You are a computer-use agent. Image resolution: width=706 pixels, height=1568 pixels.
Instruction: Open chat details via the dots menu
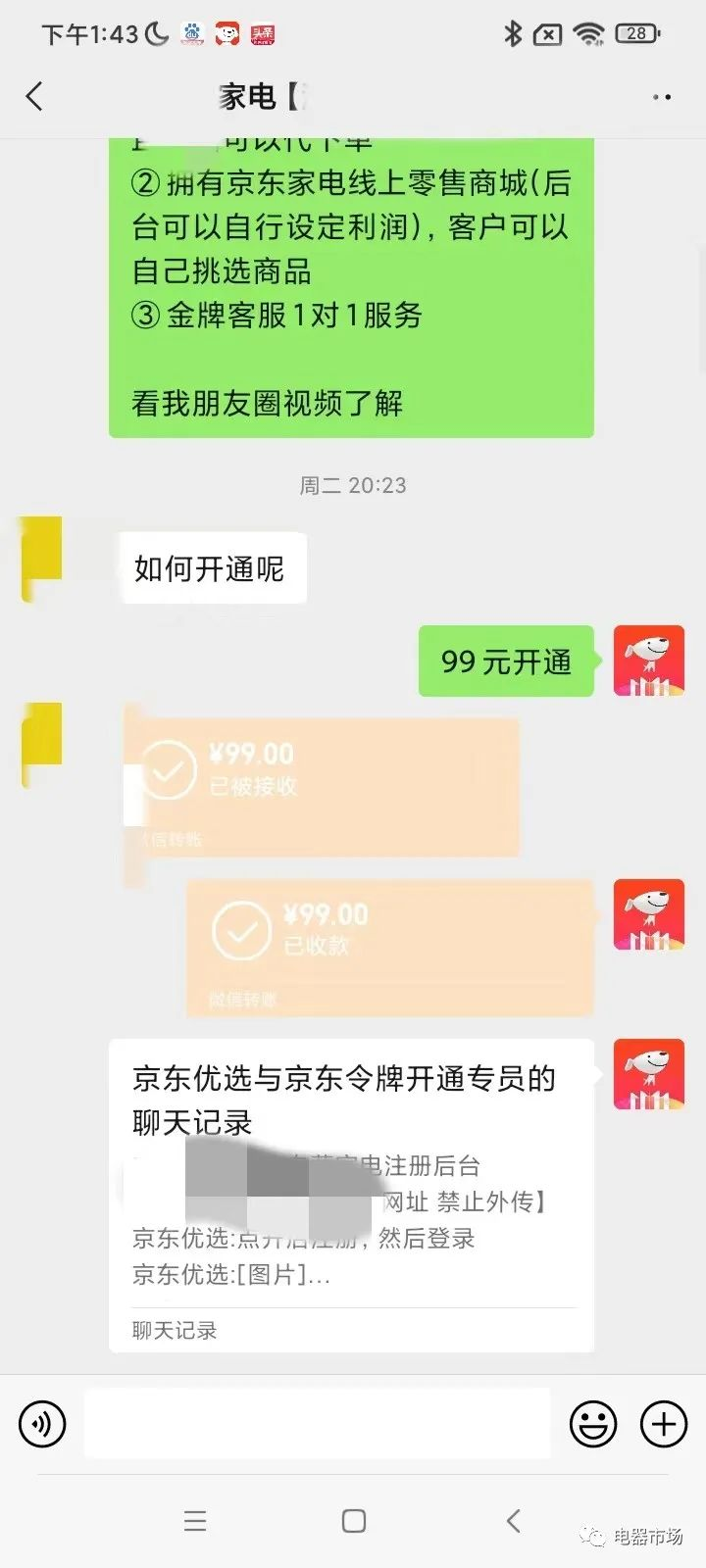(662, 97)
